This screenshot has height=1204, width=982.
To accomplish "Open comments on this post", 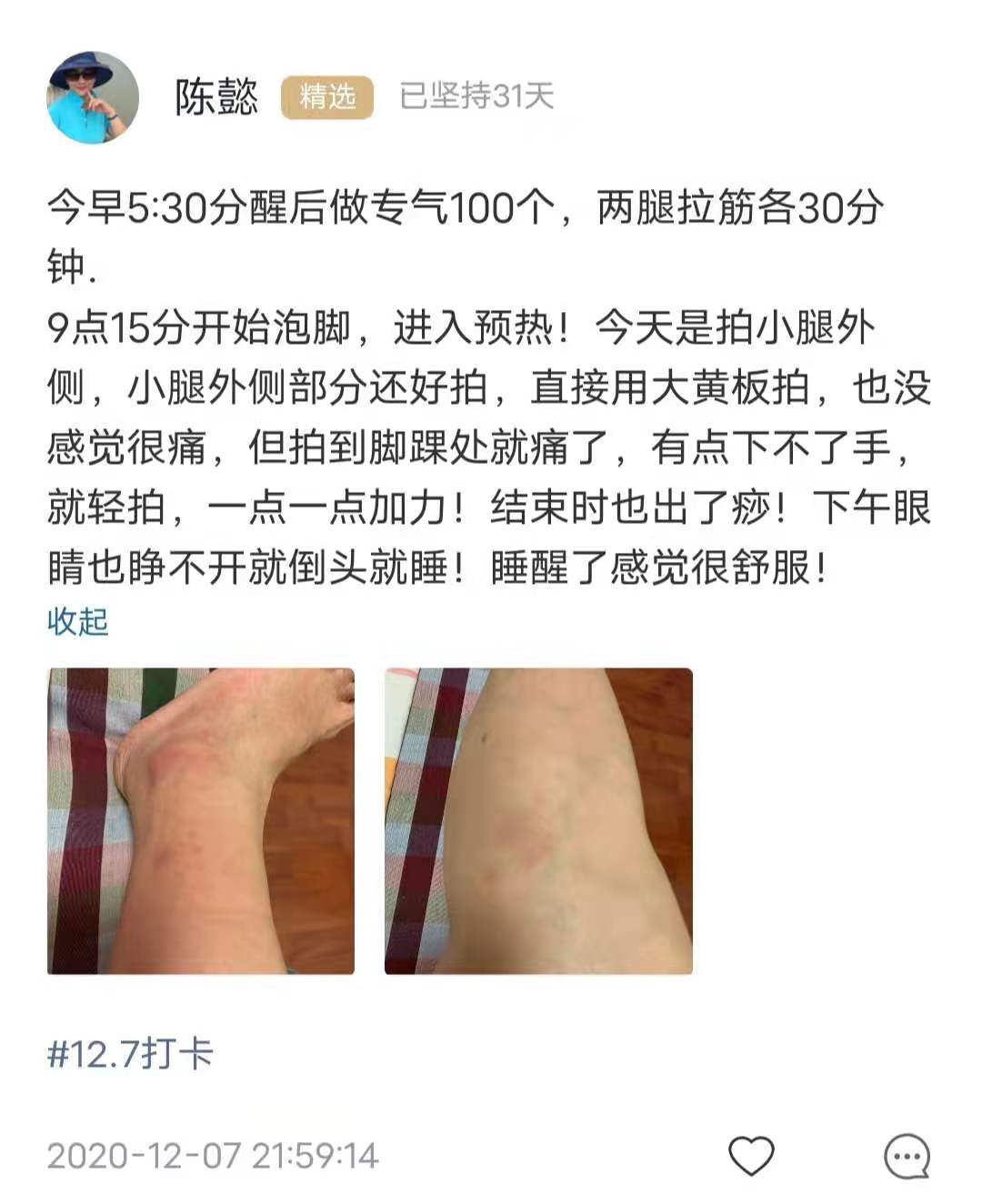I will [907, 1156].
